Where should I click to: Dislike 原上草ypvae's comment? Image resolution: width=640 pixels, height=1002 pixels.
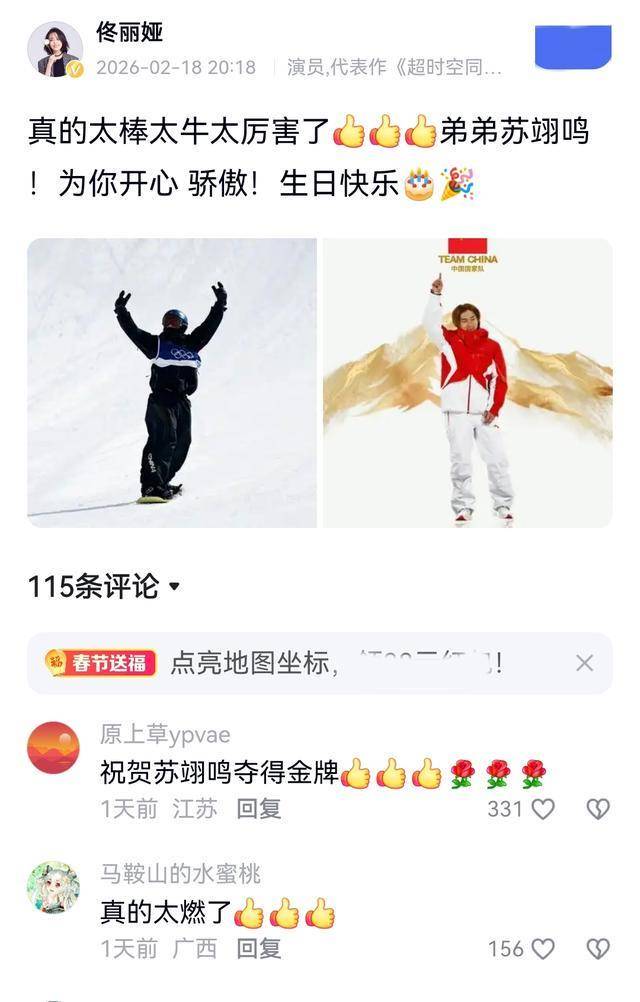[597, 808]
